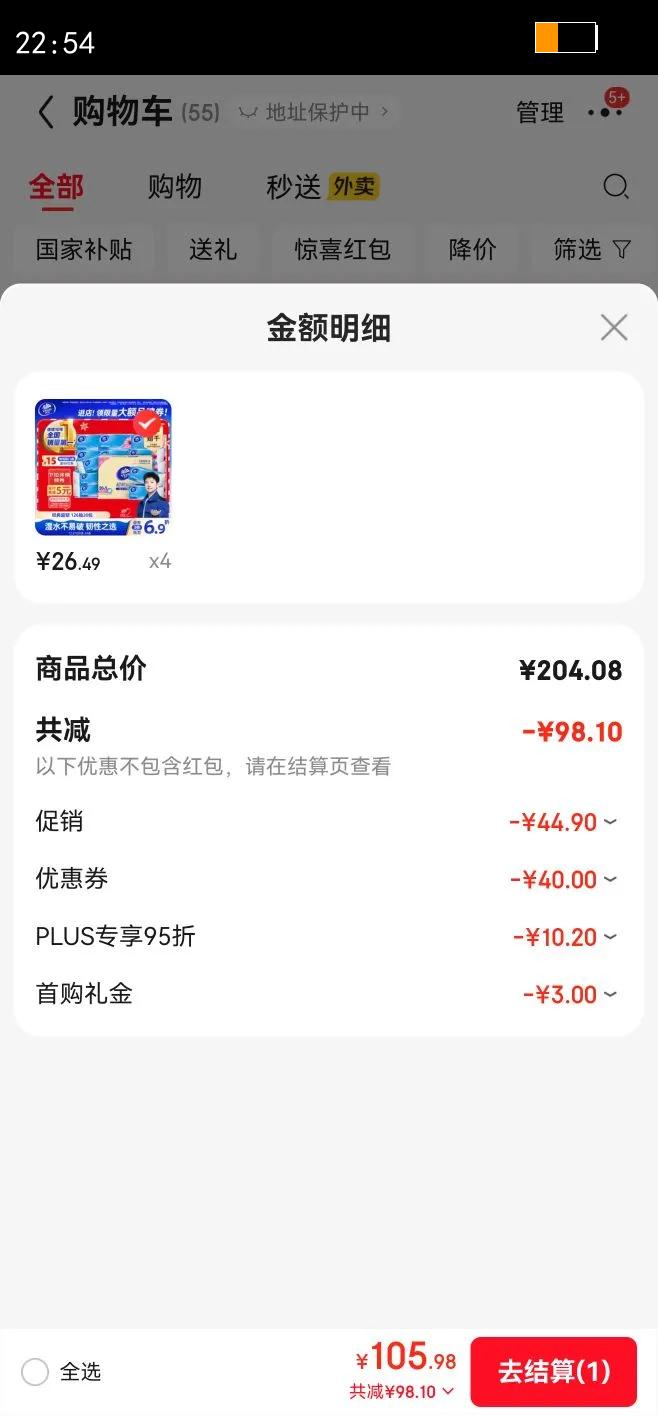Screen dimensions: 658x1416
Task: Tap 去结算(1) to check out
Action: 553,1371
